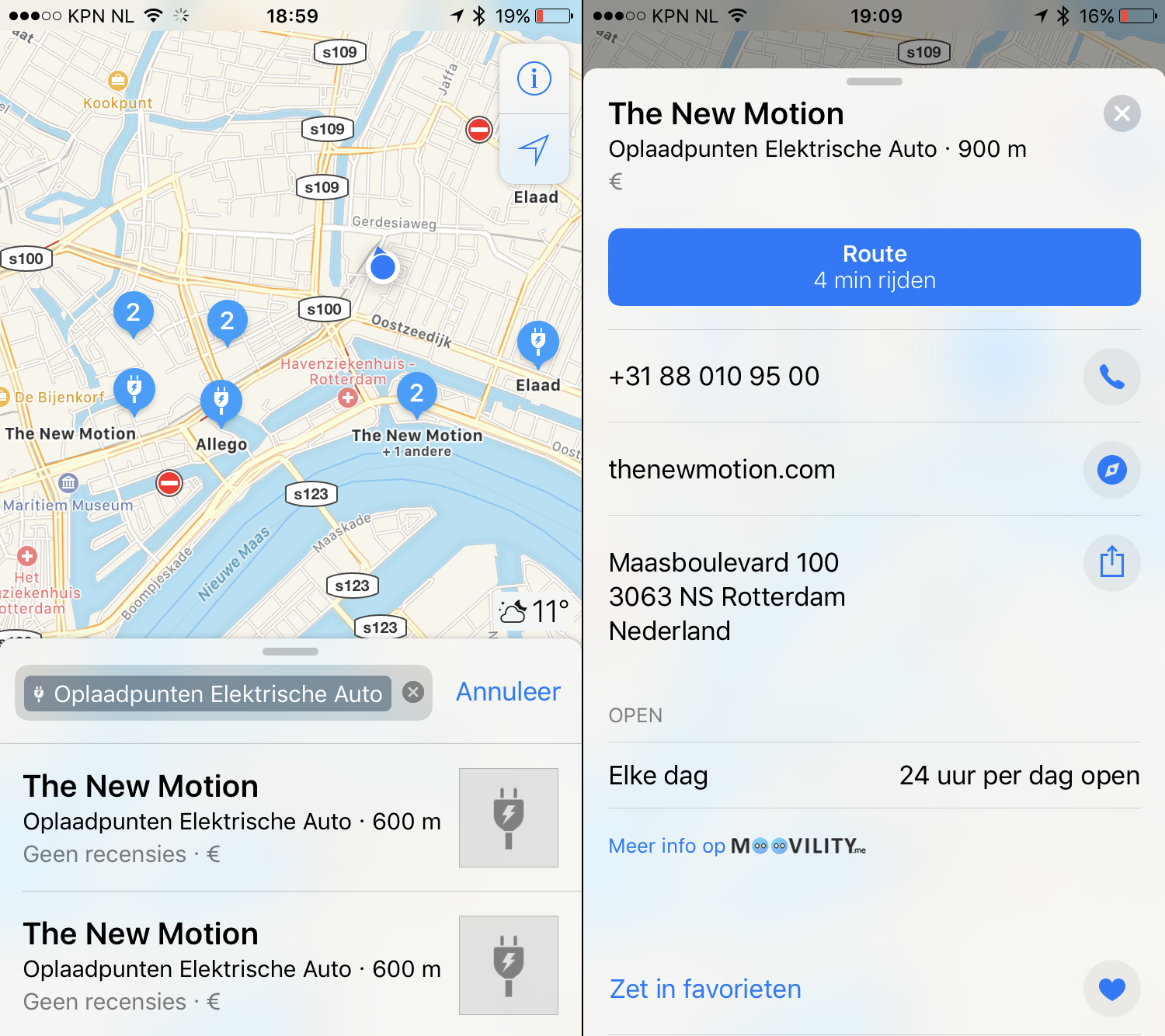Add to favorites via Zet in favorieten

pos(1111,989)
